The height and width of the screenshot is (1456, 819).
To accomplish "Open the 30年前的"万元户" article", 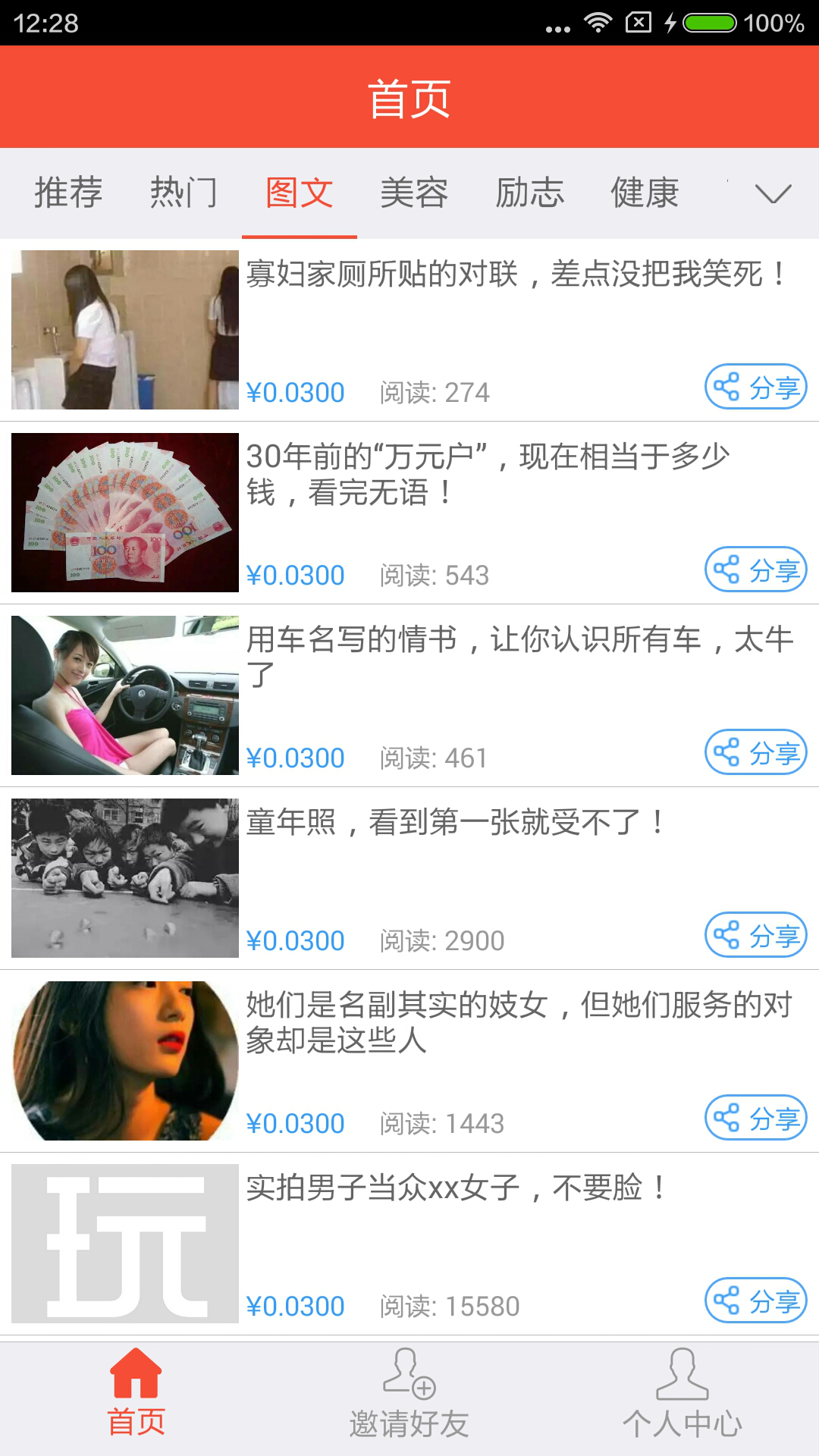I will point(488,474).
